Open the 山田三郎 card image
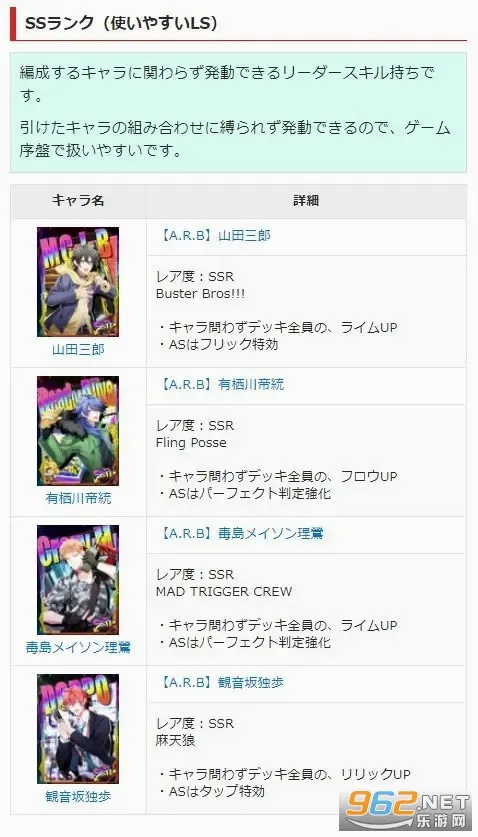Viewport: 478px width, 837px height. click(x=78, y=282)
